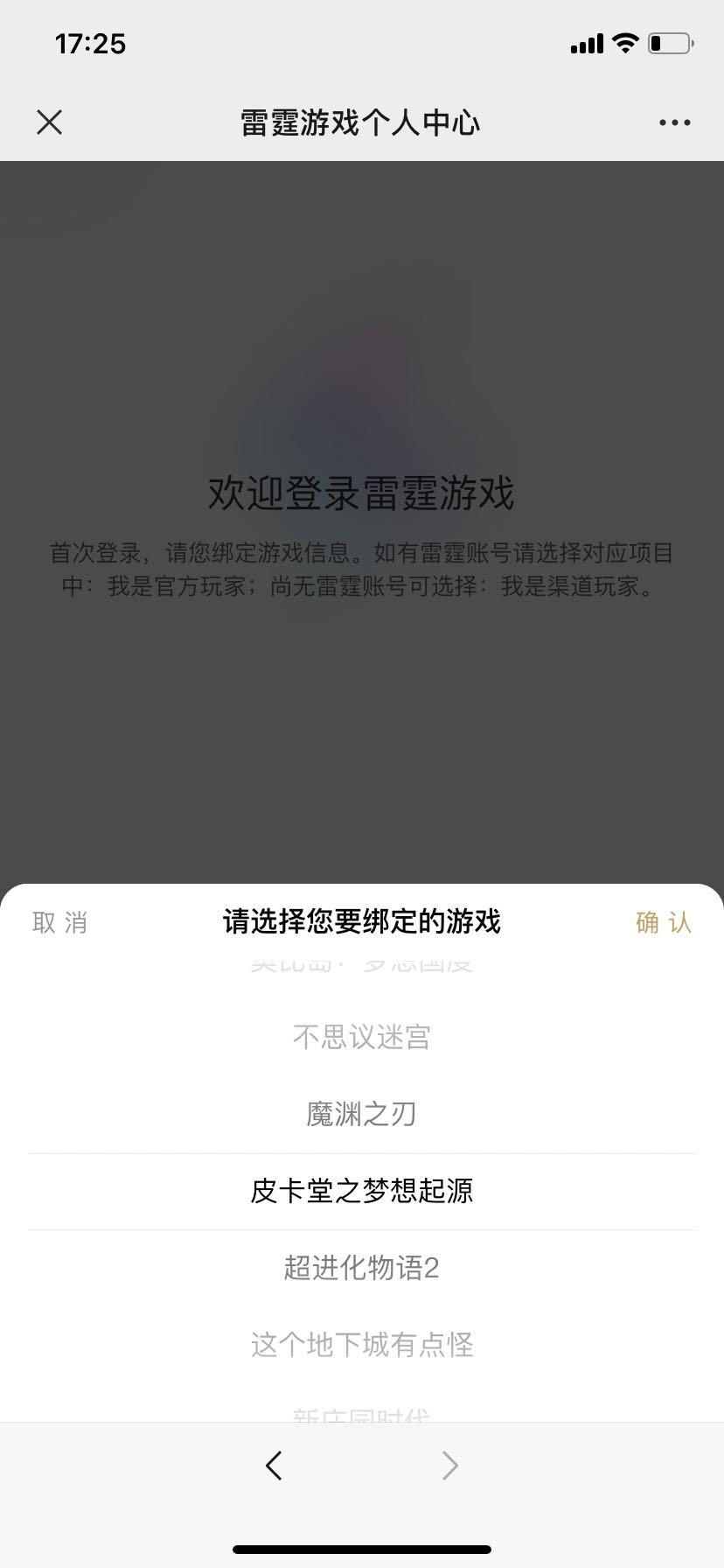Tap 取消 to cancel game selection

pyautogui.click(x=59, y=922)
